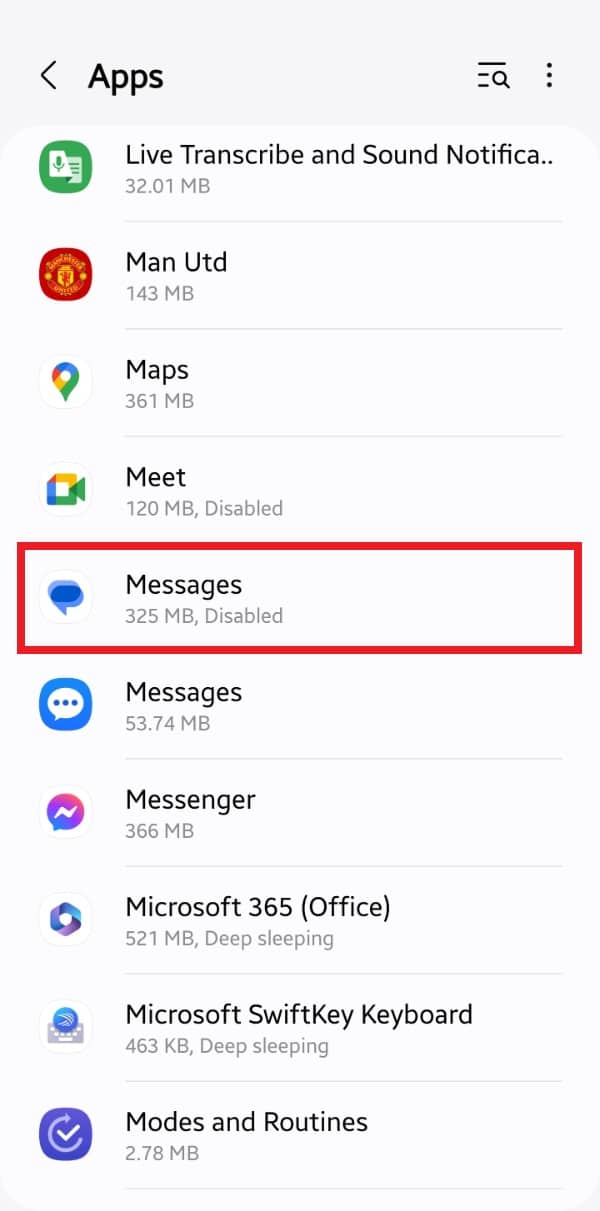
Task: Open Microsoft SwiftKey Keyboard app info
Action: point(300,1028)
